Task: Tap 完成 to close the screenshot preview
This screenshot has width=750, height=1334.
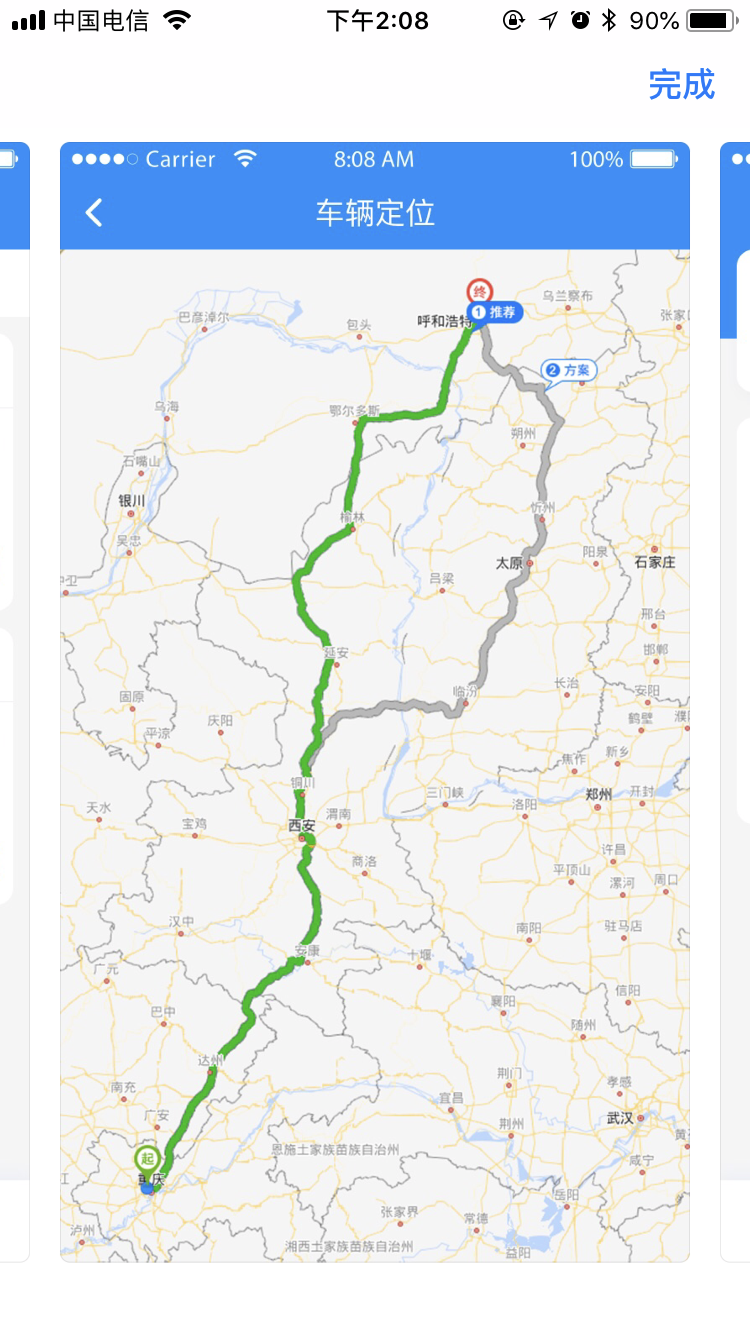Action: coord(681,85)
